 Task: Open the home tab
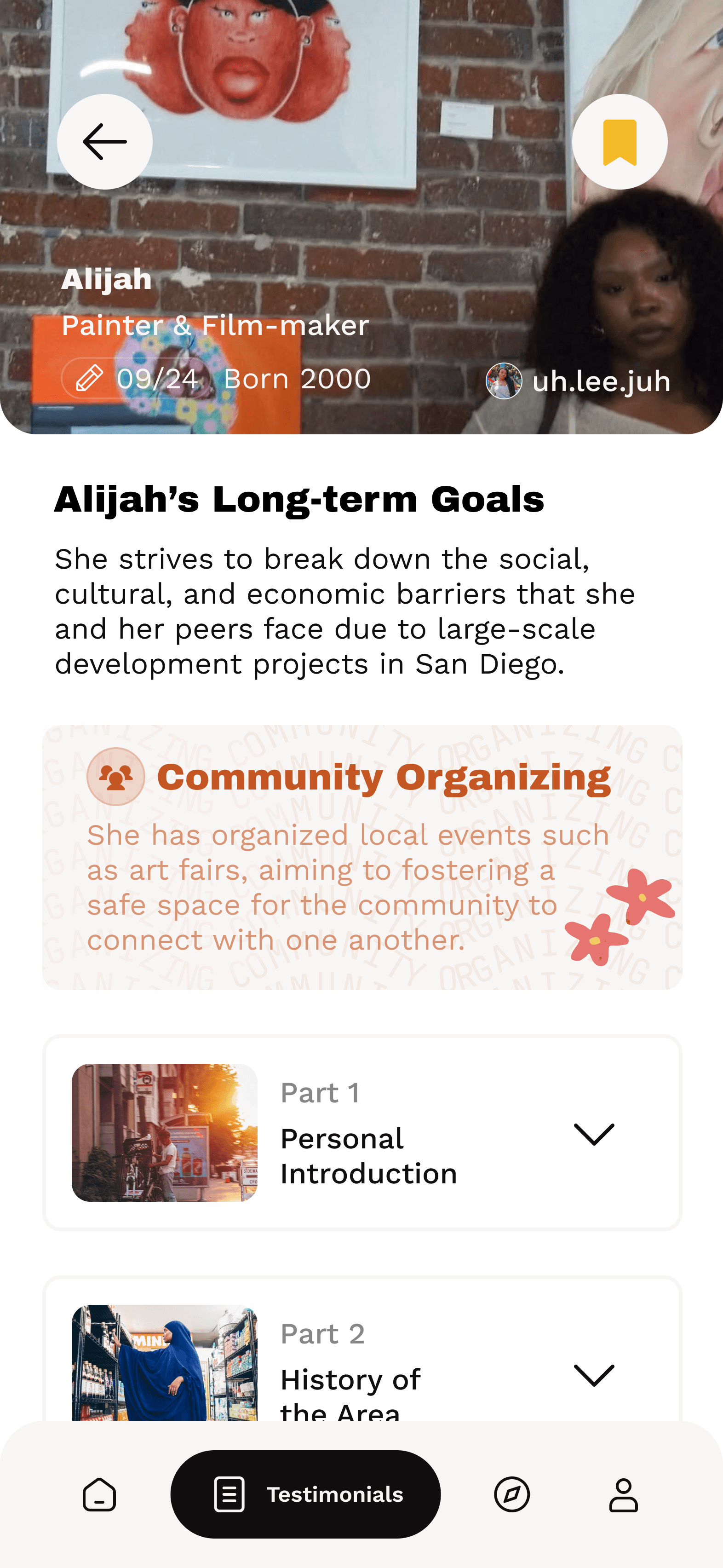(x=99, y=1494)
